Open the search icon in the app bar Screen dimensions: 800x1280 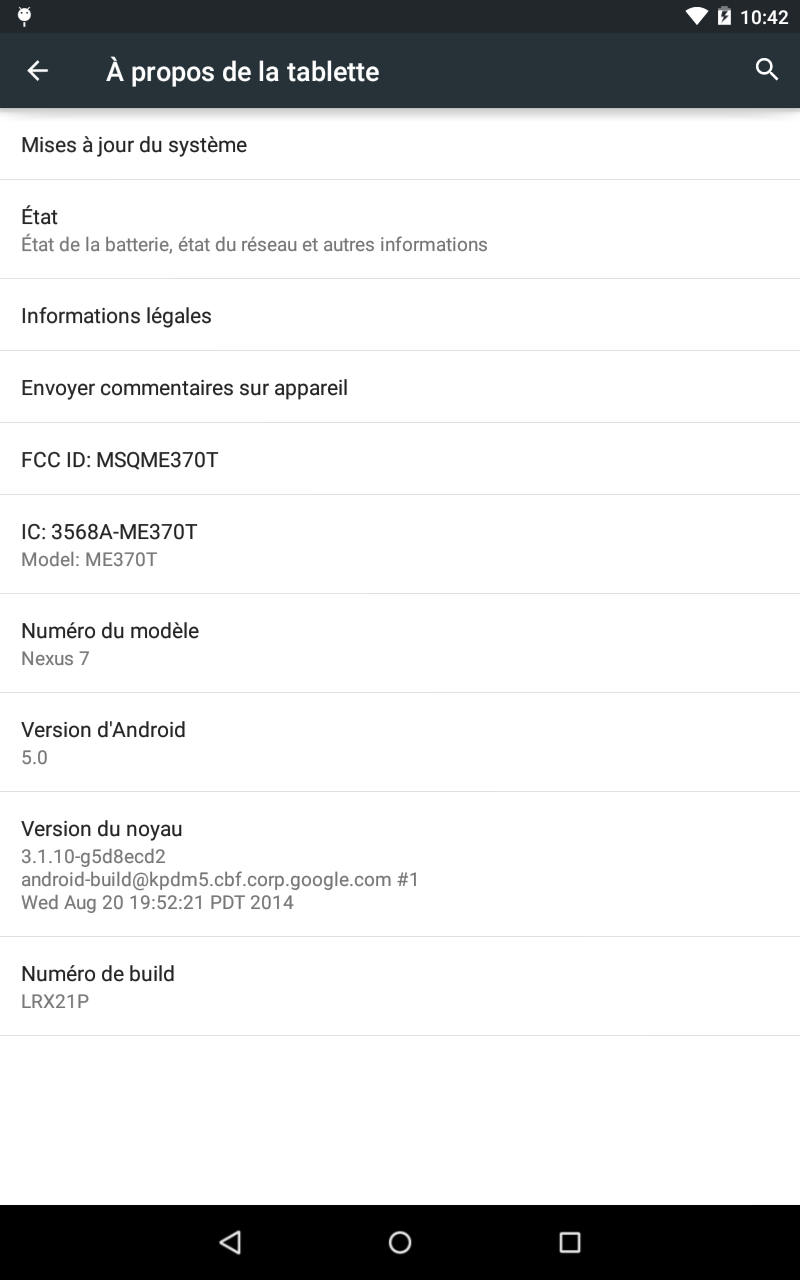[x=767, y=70]
